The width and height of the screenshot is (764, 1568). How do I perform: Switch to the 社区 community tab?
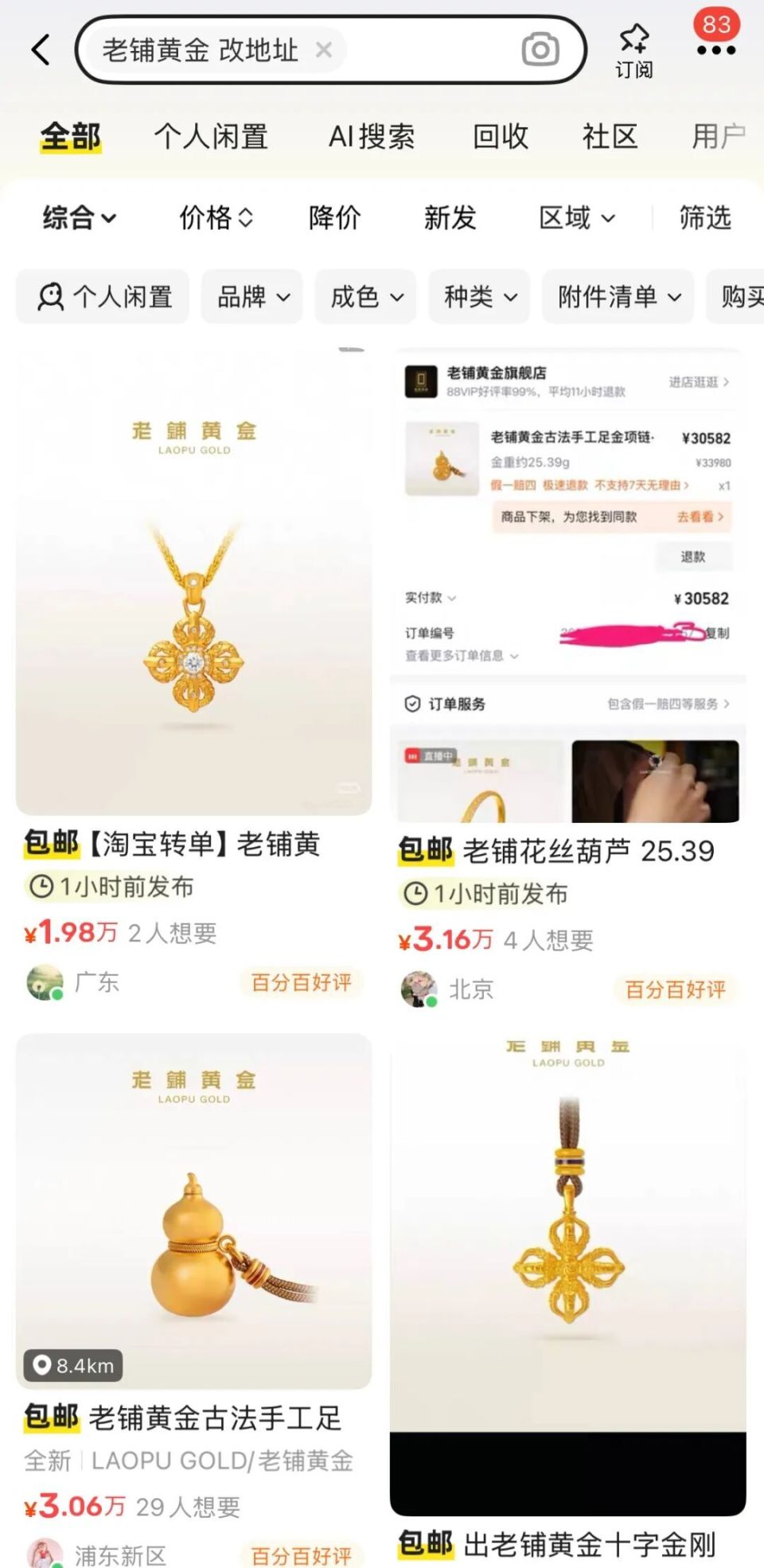609,136
